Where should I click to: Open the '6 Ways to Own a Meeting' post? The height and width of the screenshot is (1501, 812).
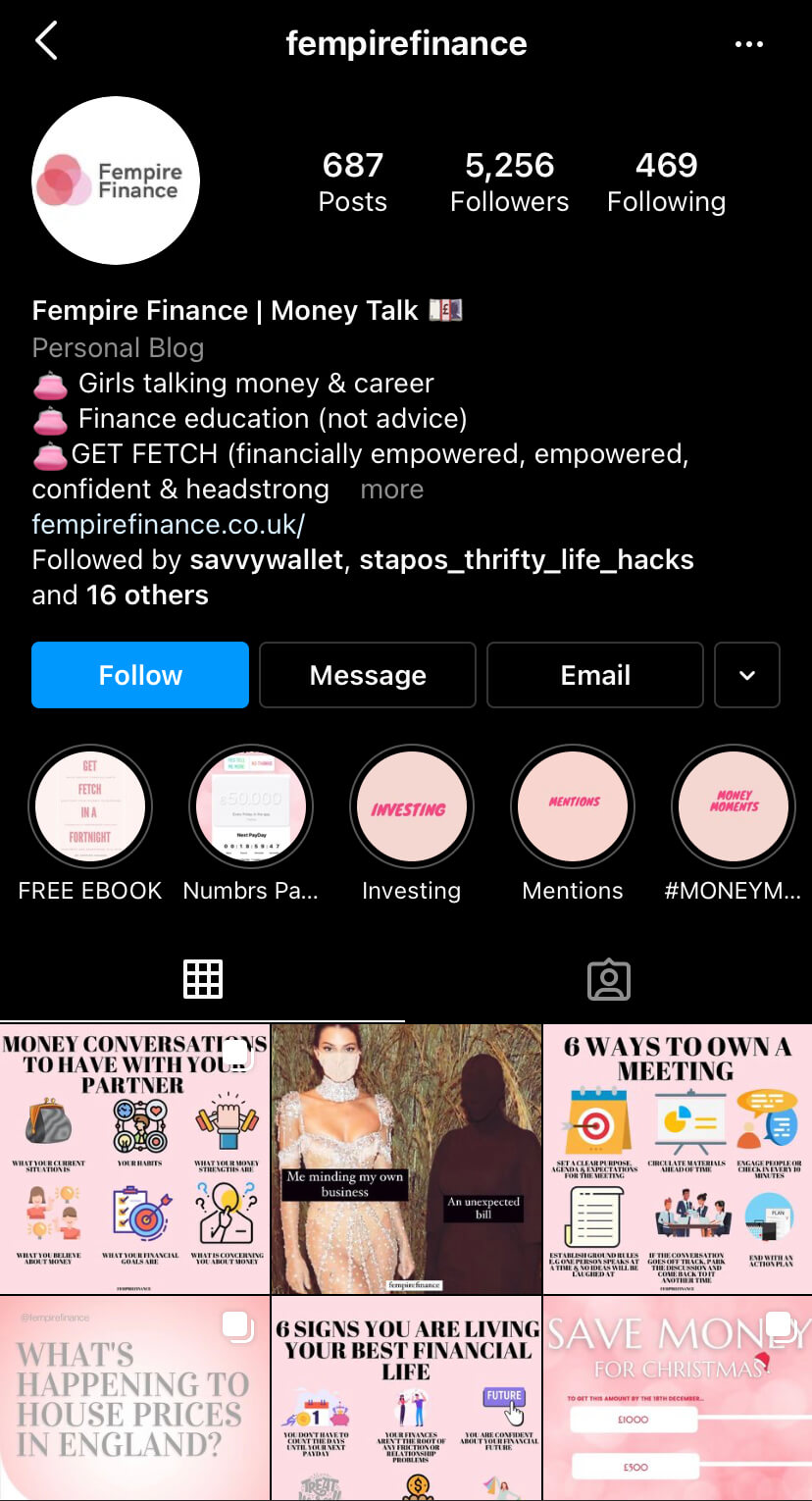point(677,1160)
